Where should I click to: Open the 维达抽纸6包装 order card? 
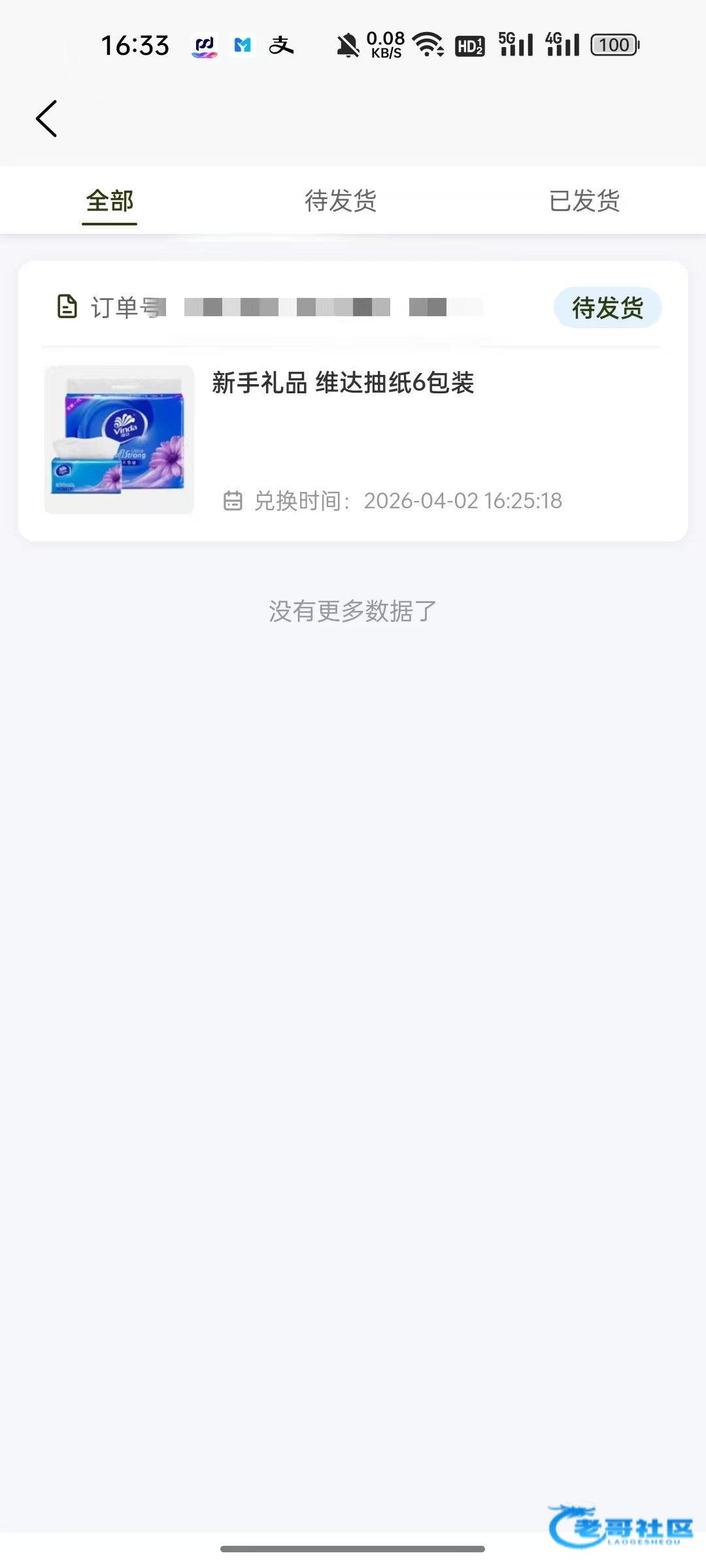[353, 438]
